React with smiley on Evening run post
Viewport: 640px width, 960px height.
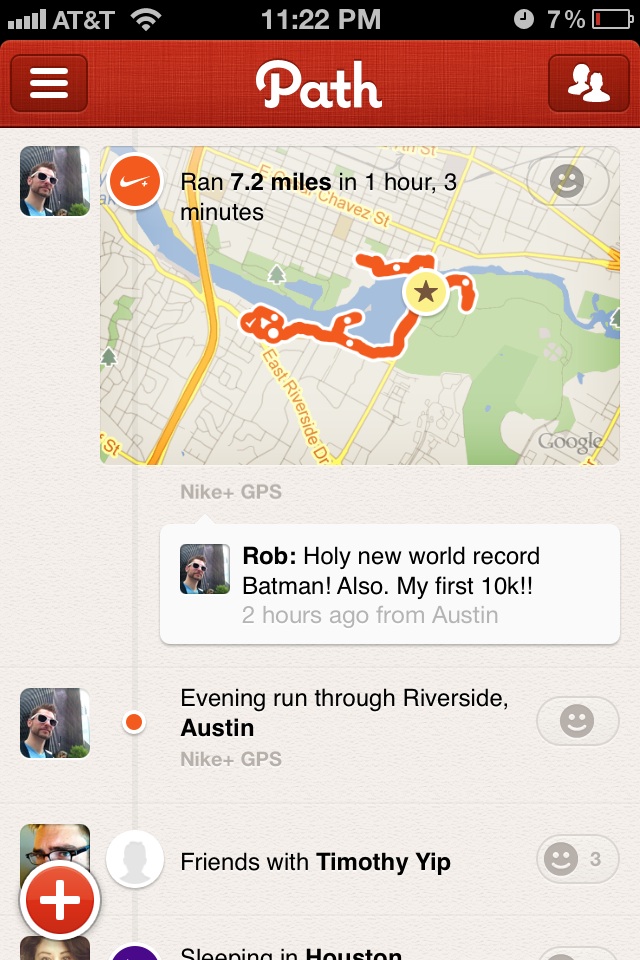tap(576, 721)
